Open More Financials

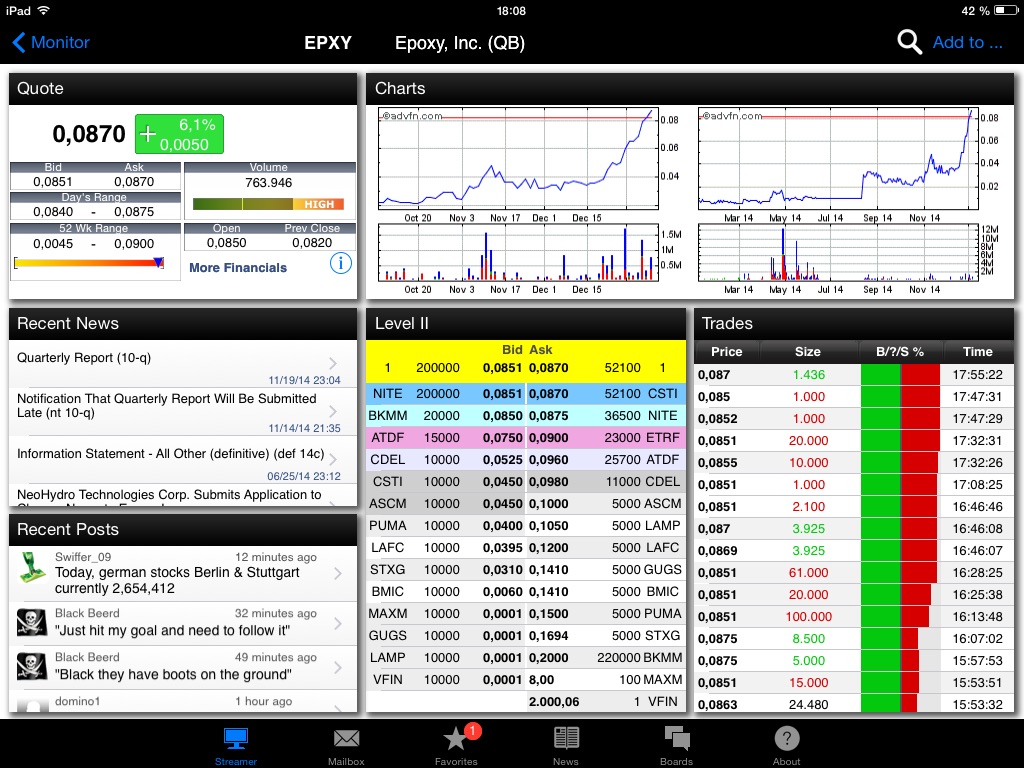tap(238, 268)
